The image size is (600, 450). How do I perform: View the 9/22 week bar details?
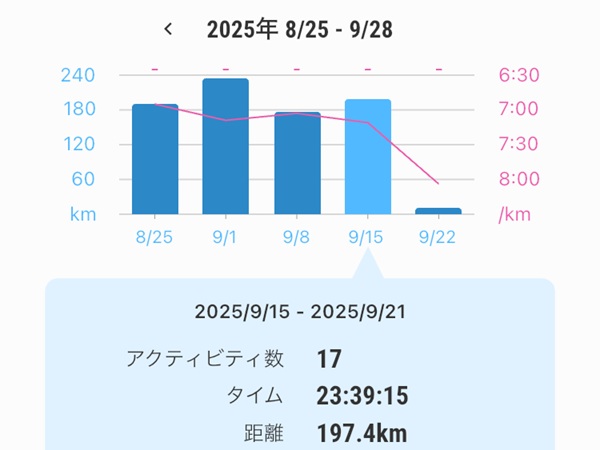(438, 210)
